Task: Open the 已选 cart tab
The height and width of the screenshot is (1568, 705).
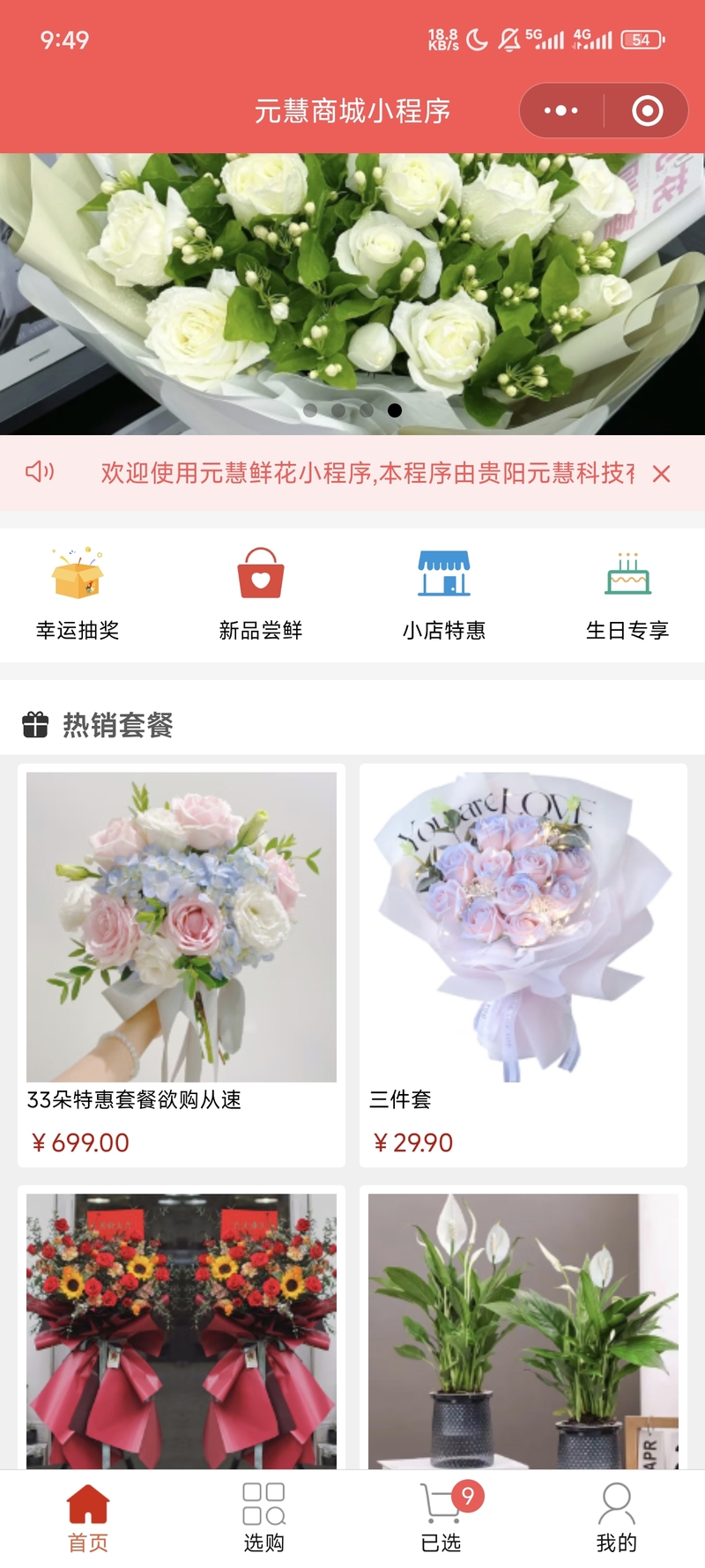Action: click(x=441, y=1517)
